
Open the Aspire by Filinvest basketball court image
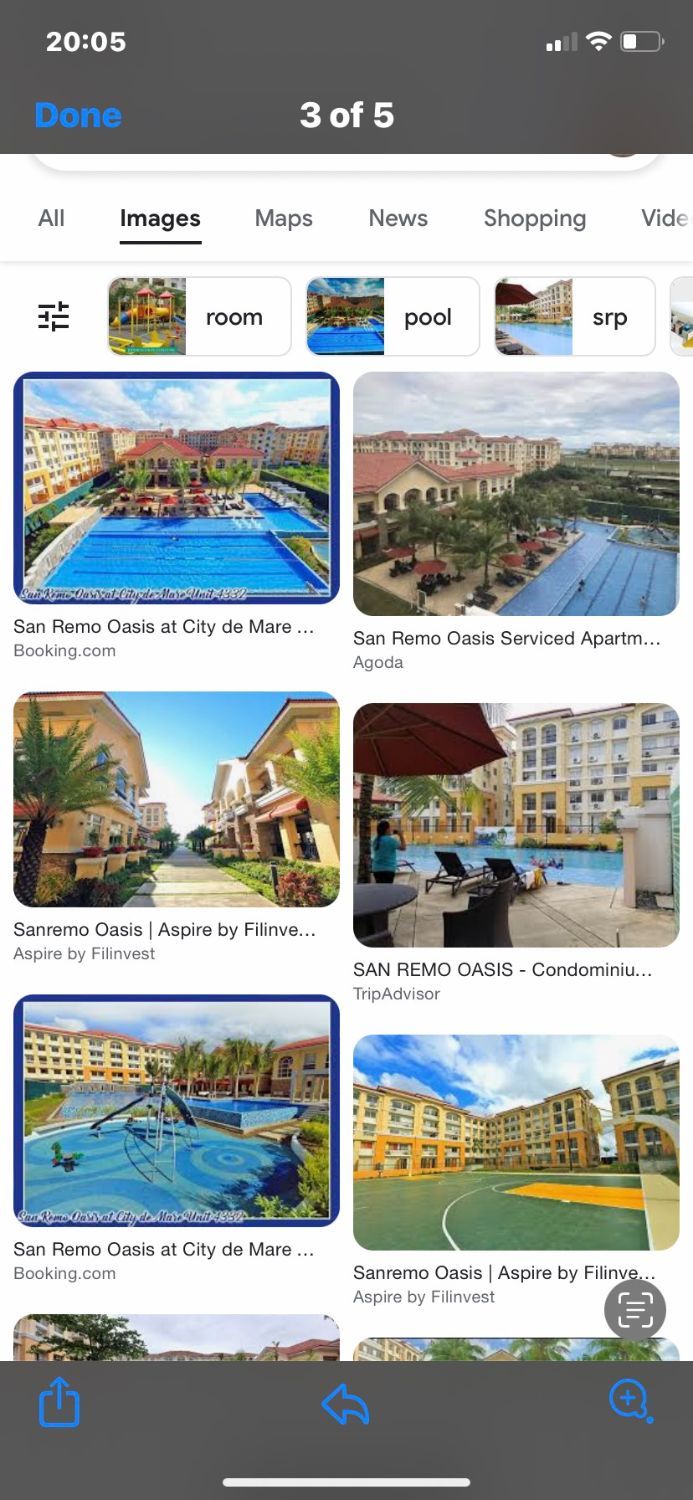coord(516,1142)
